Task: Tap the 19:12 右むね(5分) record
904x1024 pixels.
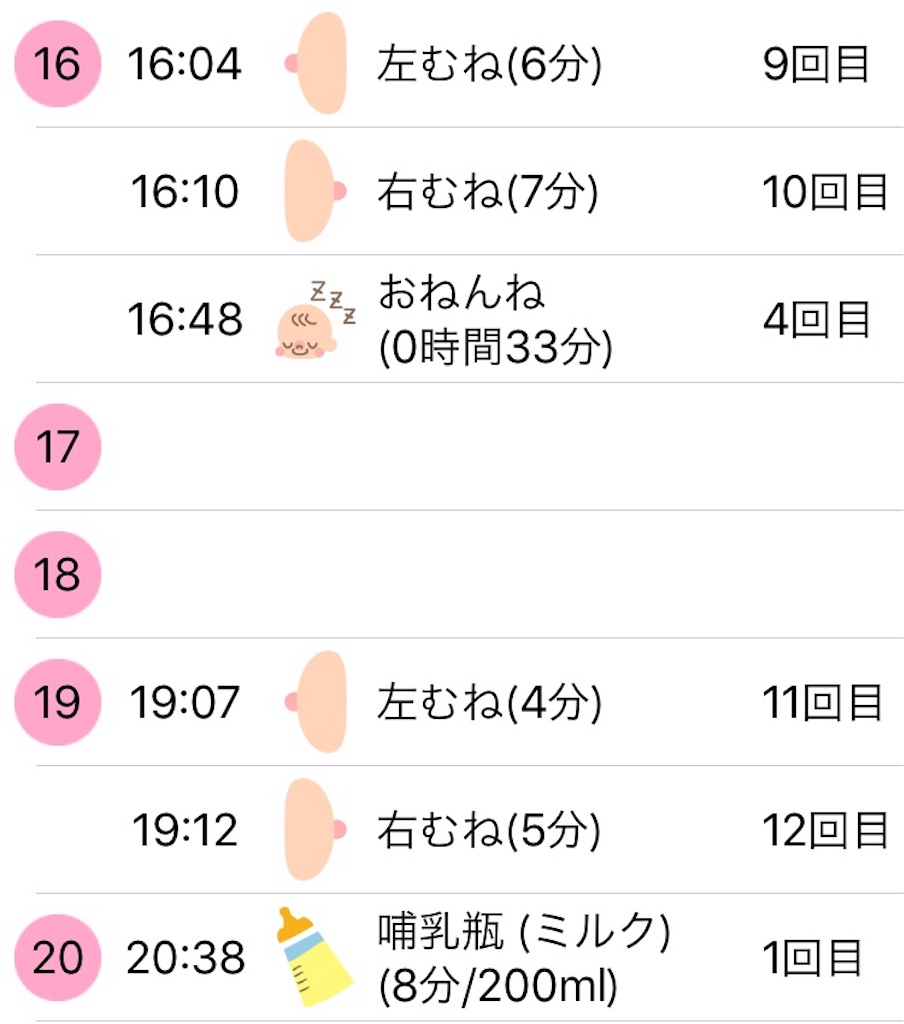Action: [x=489, y=830]
